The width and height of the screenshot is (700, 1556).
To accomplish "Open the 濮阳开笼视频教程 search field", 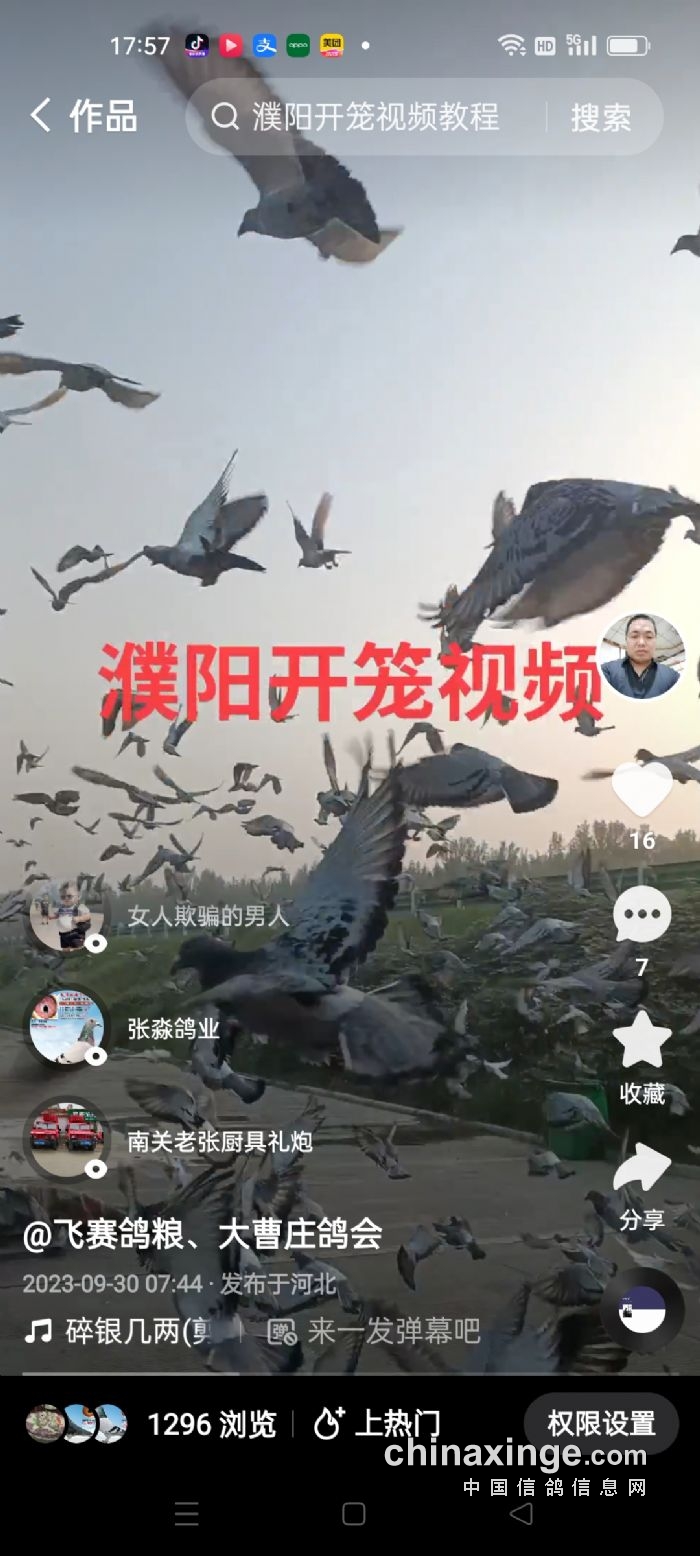I will tap(375, 117).
